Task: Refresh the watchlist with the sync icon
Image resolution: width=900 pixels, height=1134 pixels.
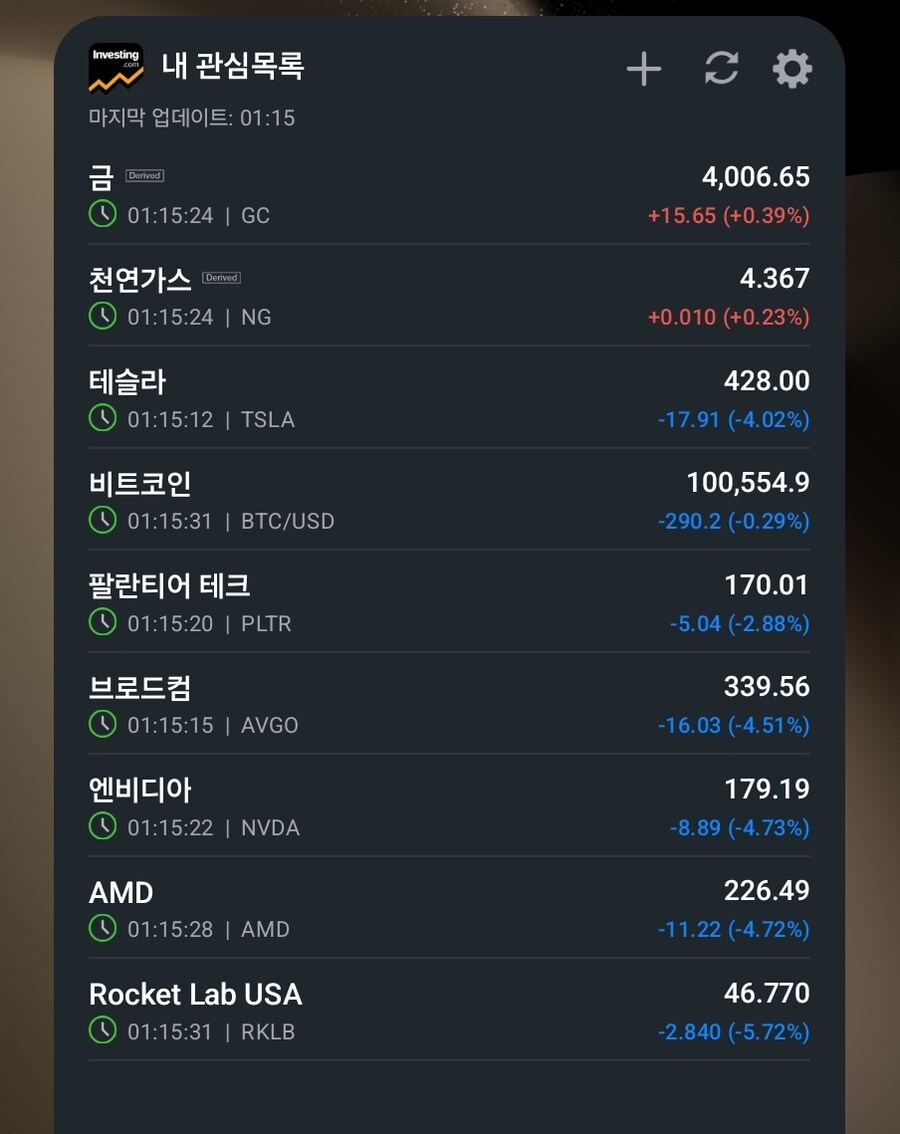Action: tap(719, 68)
